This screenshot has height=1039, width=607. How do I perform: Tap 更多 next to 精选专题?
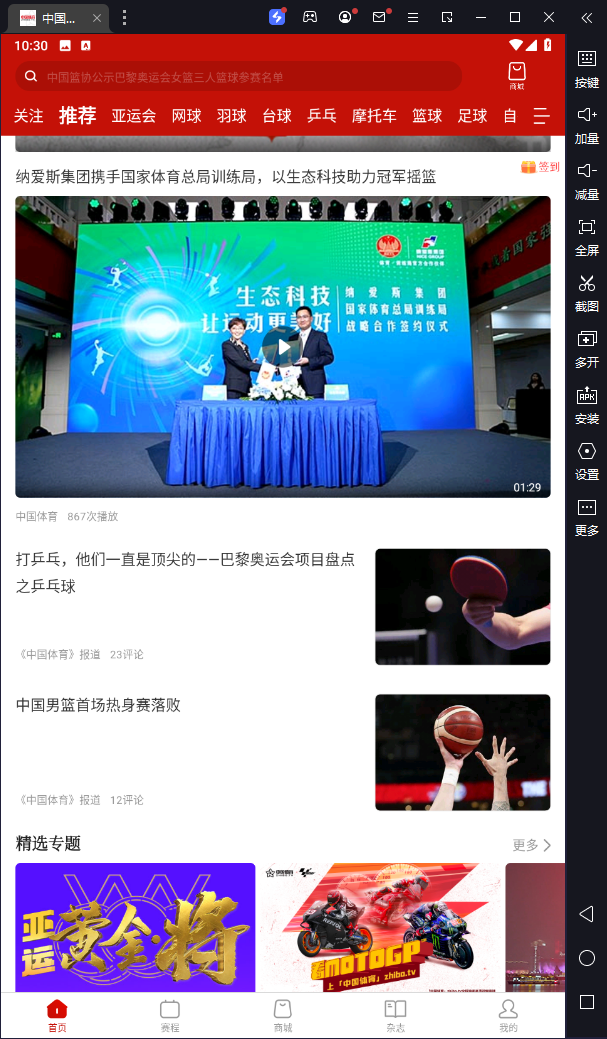[x=531, y=845]
